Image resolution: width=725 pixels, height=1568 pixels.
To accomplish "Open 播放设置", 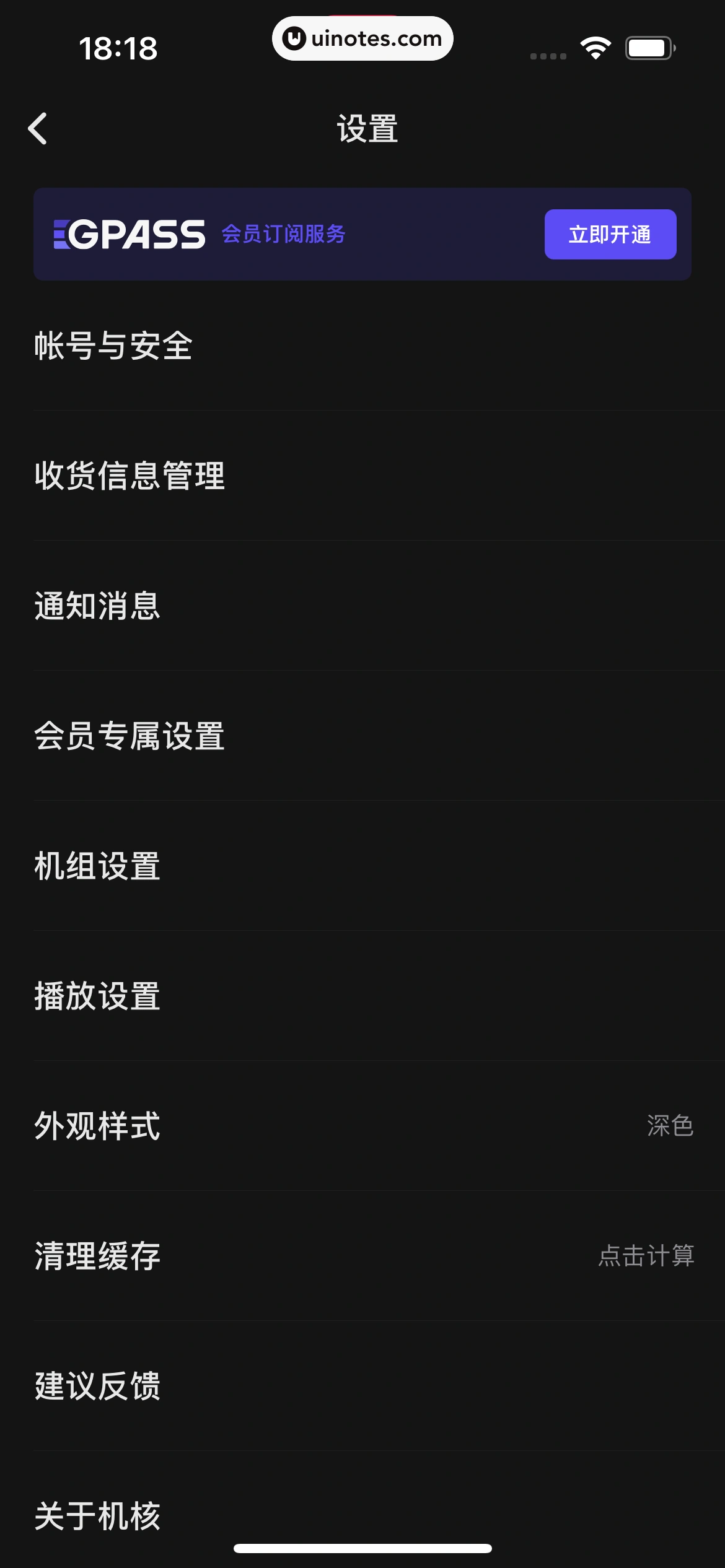I will (98, 996).
